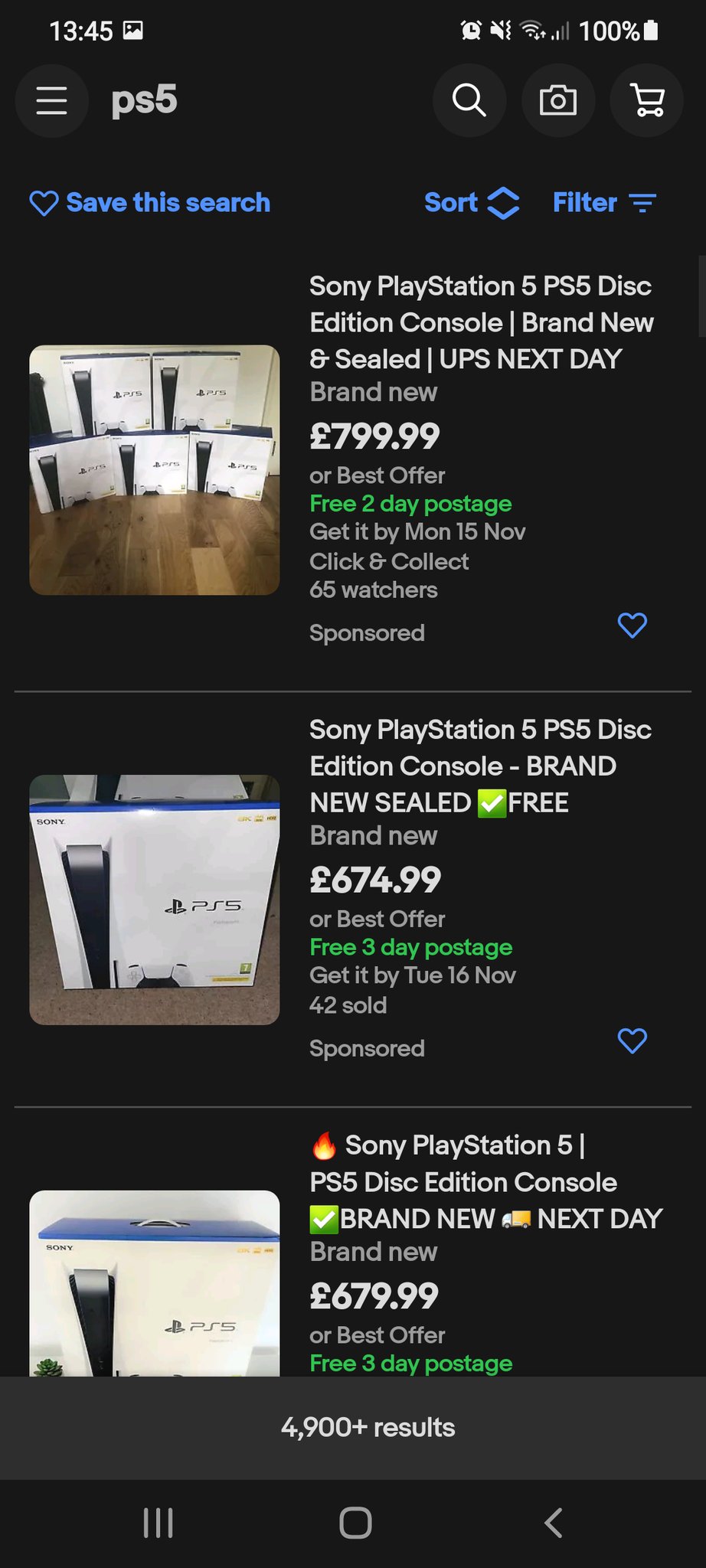Open camera image search
The width and height of the screenshot is (706, 1568).
557,100
